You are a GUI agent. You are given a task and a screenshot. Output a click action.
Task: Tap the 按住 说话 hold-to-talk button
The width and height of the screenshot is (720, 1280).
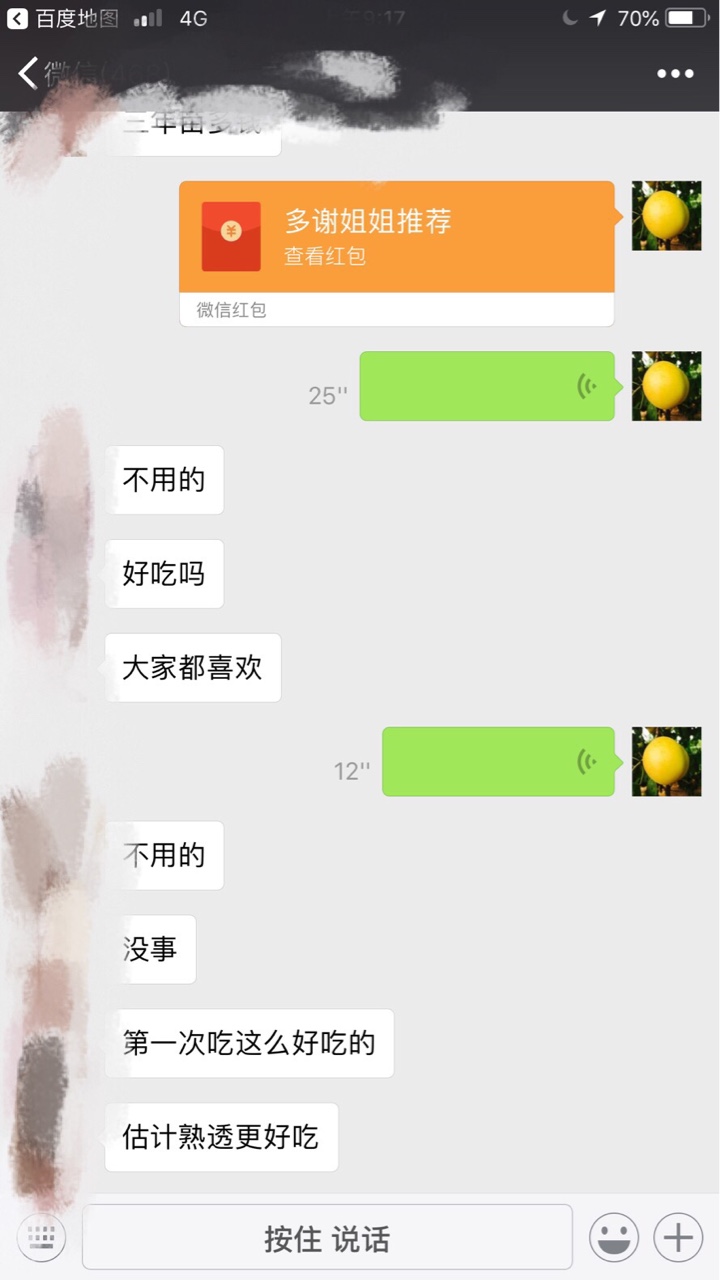(327, 1238)
